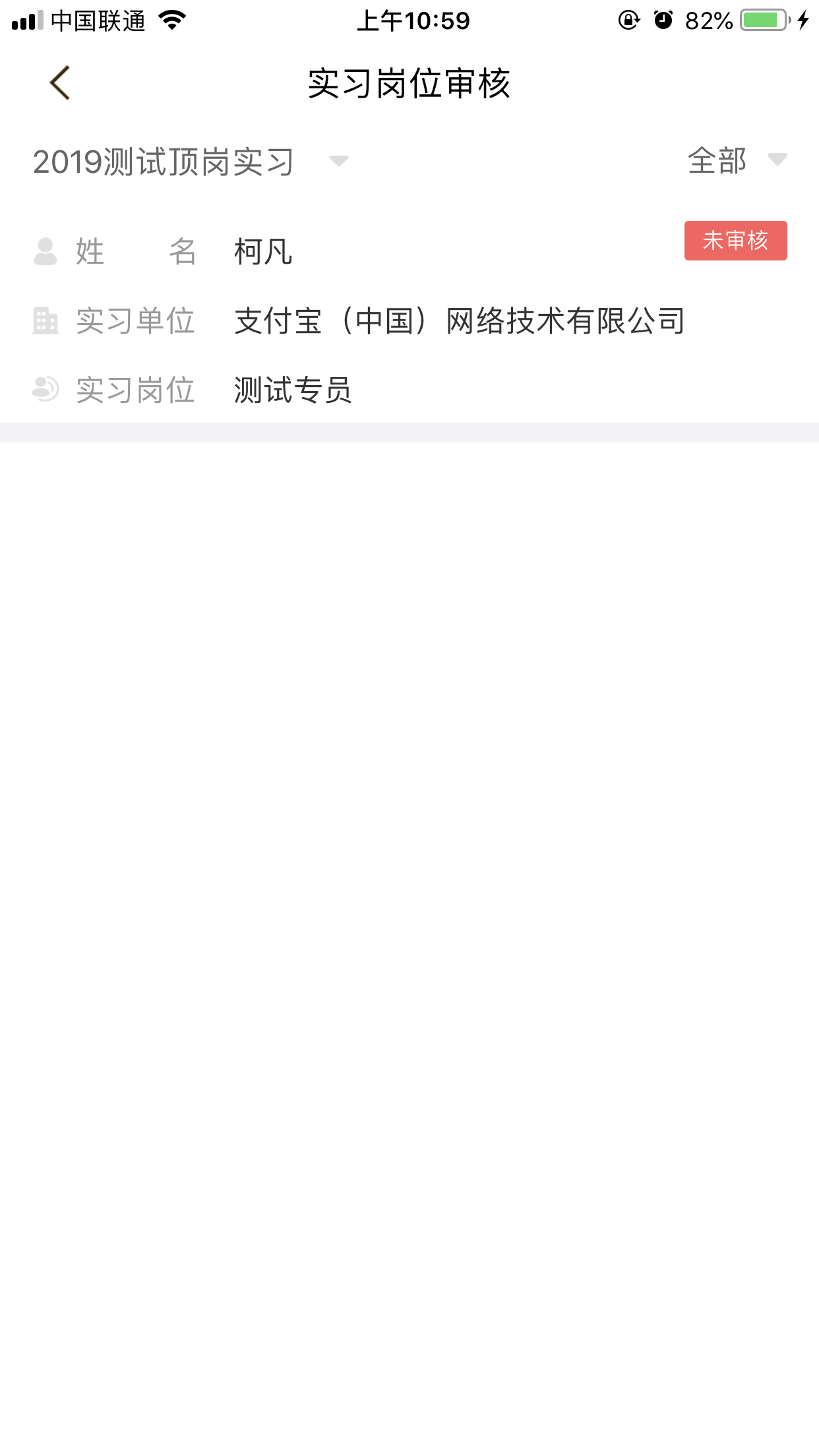The width and height of the screenshot is (819, 1456).
Task: Open the 全部 status filter dropdown
Action: pos(736,161)
